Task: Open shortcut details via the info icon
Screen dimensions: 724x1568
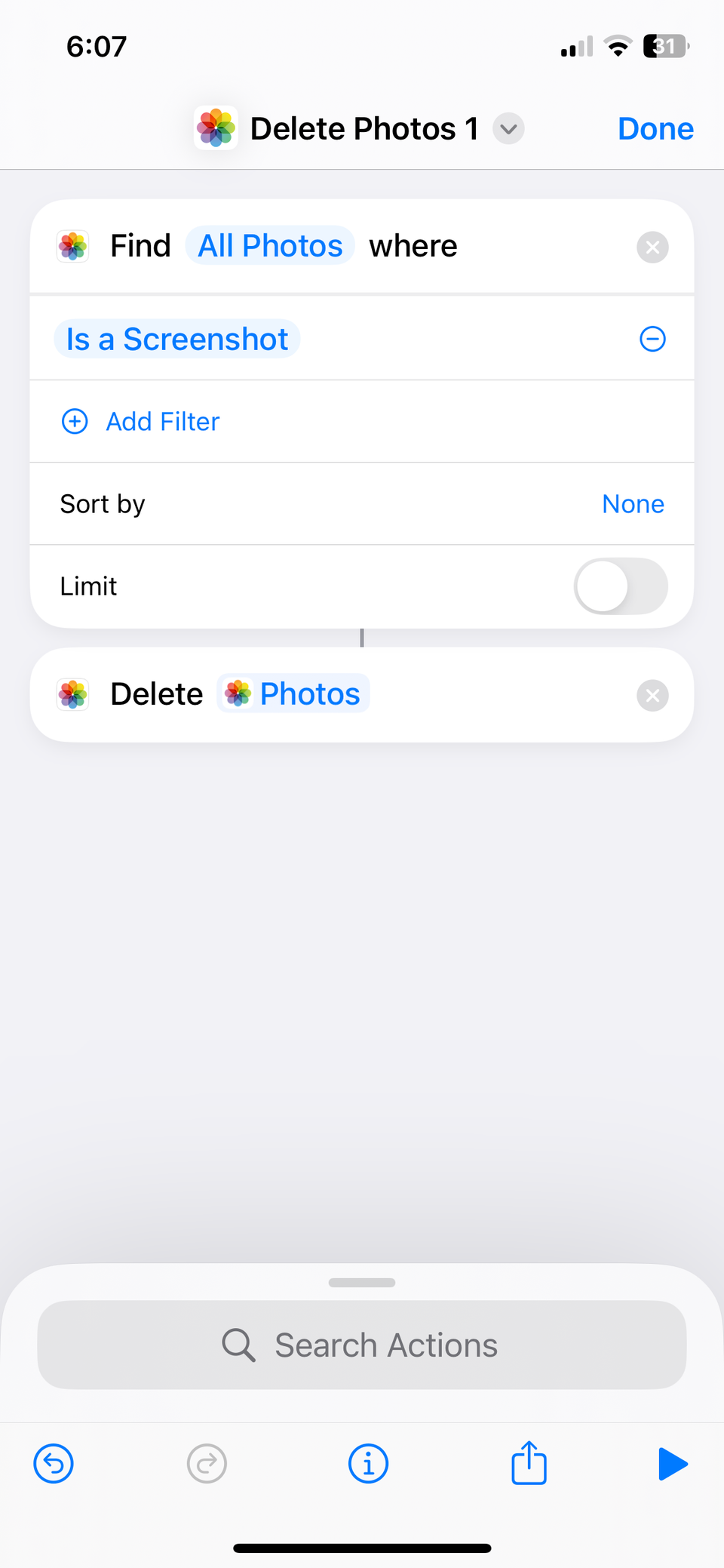Action: [x=368, y=1462]
